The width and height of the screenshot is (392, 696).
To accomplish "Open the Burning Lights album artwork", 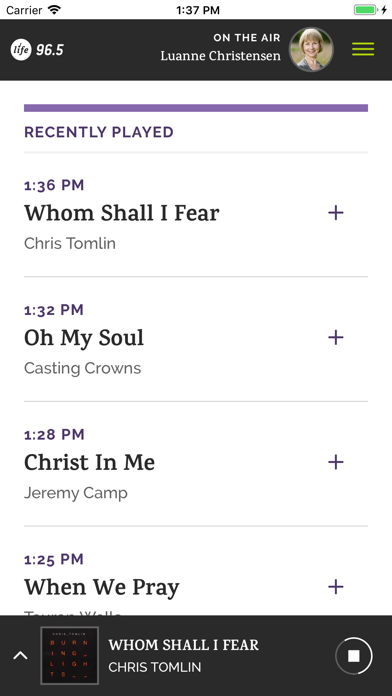I will point(70,656).
